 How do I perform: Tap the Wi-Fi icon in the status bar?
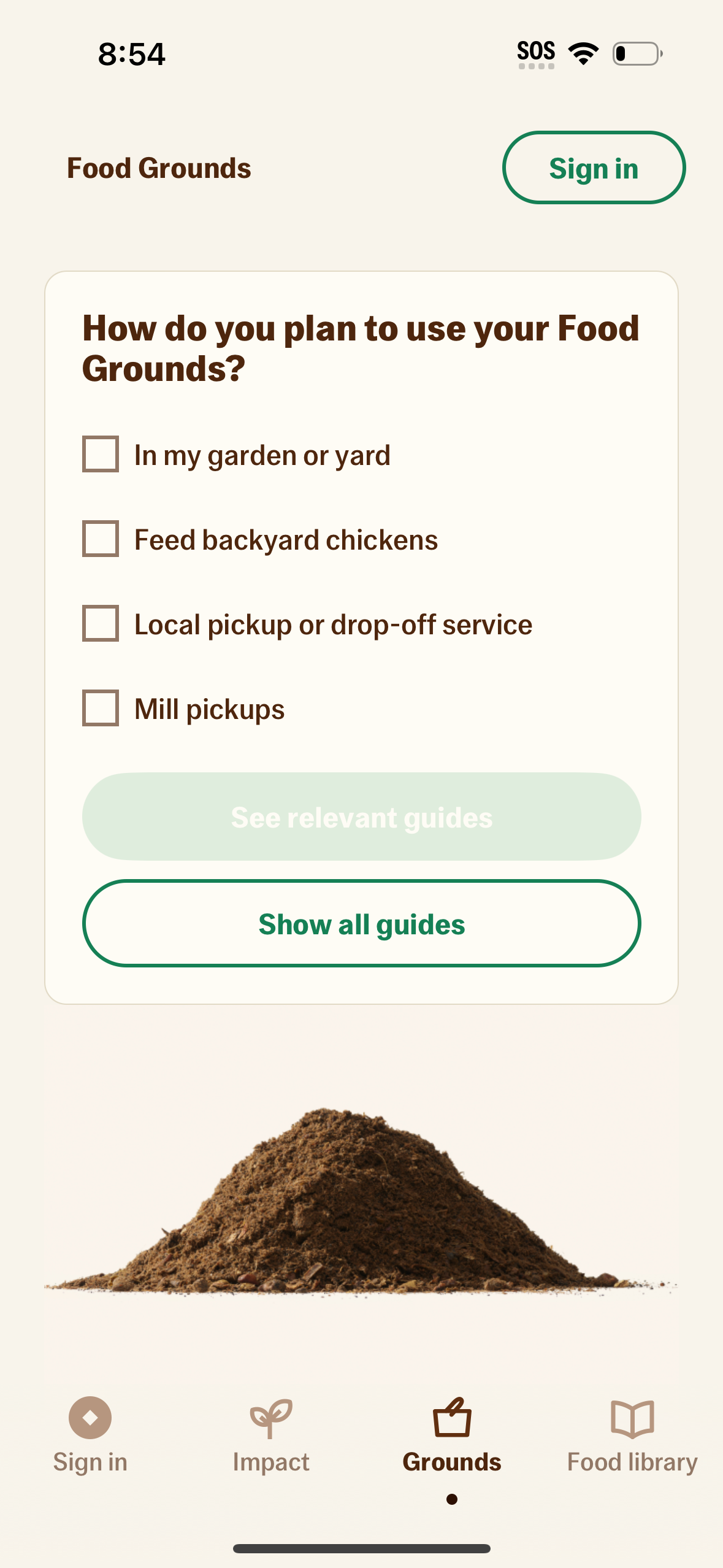coord(583,54)
